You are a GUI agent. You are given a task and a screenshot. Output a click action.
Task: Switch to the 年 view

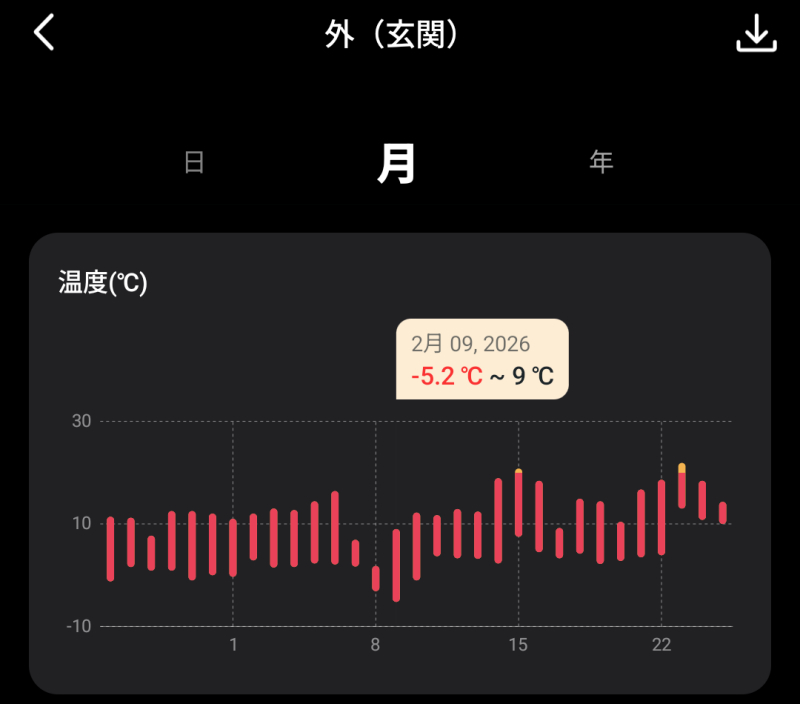(601, 162)
